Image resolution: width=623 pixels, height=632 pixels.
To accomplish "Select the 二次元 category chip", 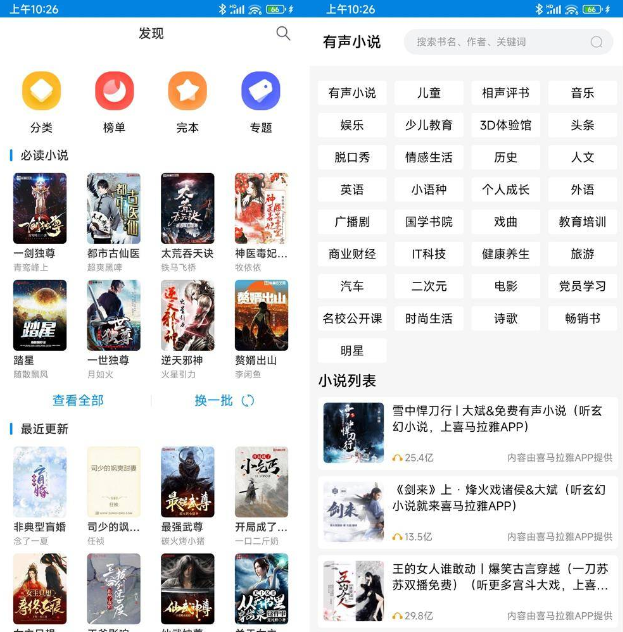I will (x=429, y=286).
